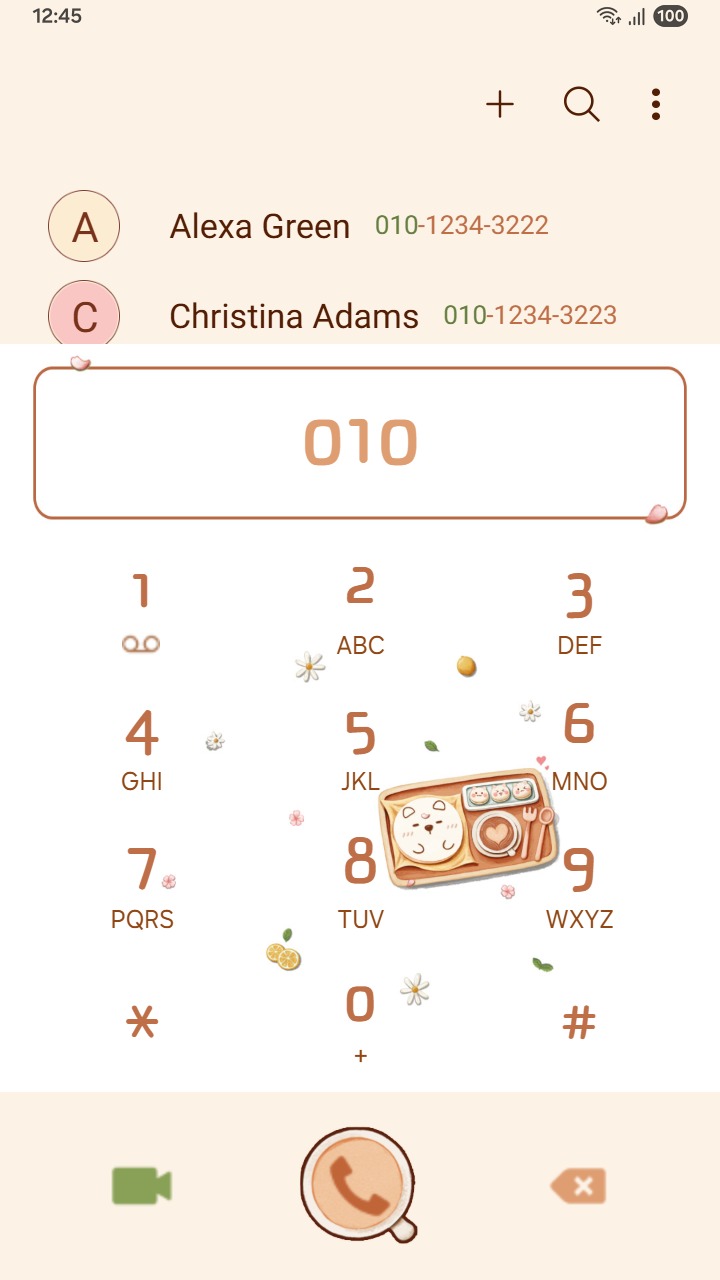The height and width of the screenshot is (1280, 720).
Task: Start a video call
Action: pos(141,1186)
